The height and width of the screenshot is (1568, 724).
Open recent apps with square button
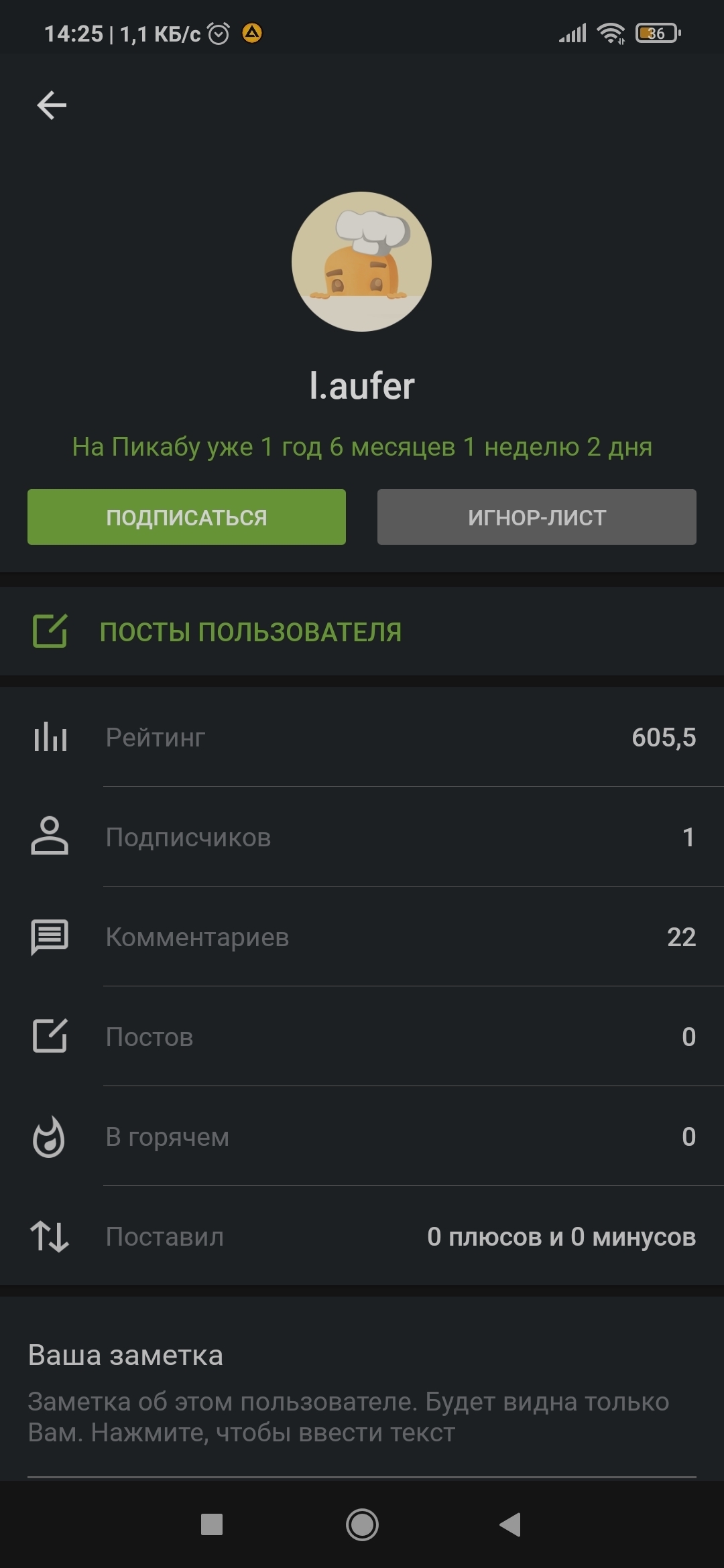click(x=212, y=1525)
